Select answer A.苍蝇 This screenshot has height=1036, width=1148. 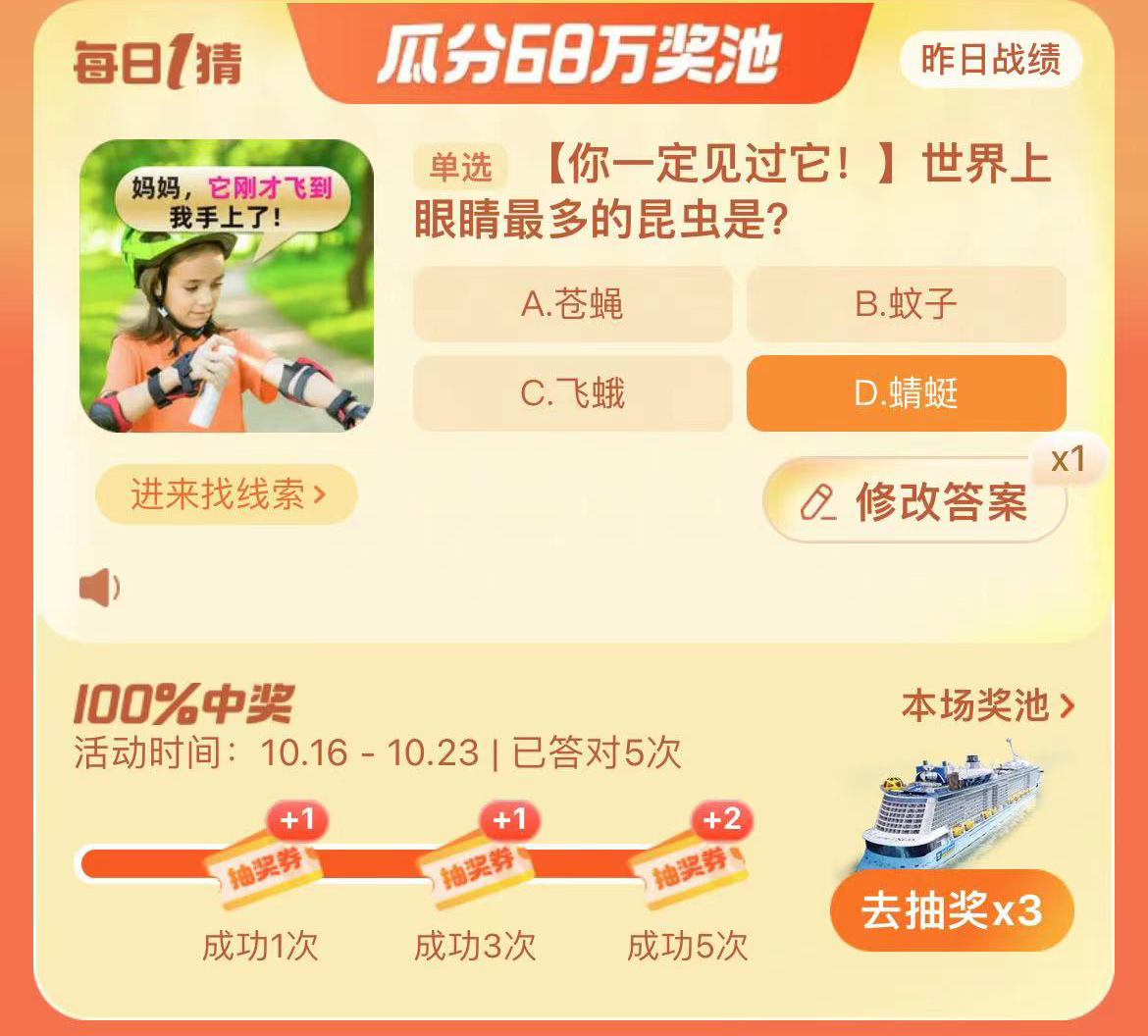(572, 304)
